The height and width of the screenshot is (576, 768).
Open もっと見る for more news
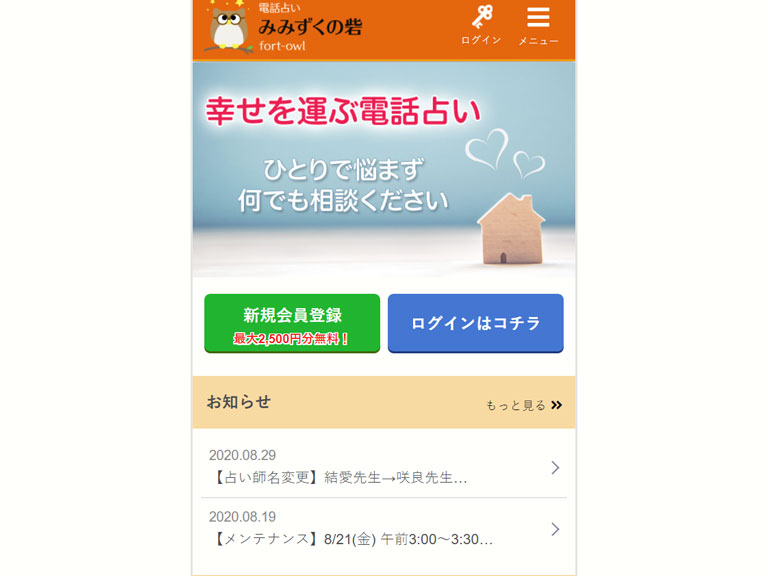[524, 405]
